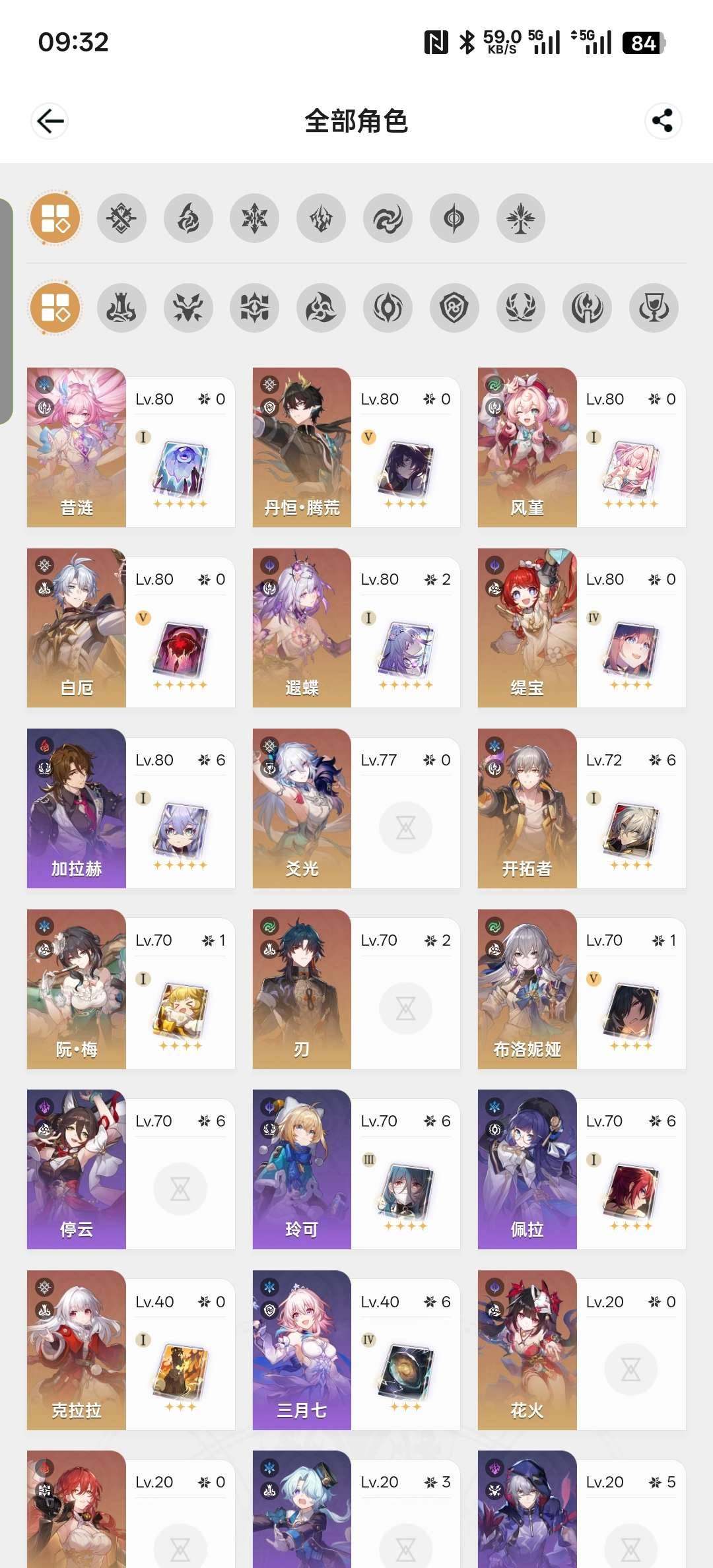713x1568 pixels.
Task: Open character card 丹恒•腾荒
Action: coord(356,447)
